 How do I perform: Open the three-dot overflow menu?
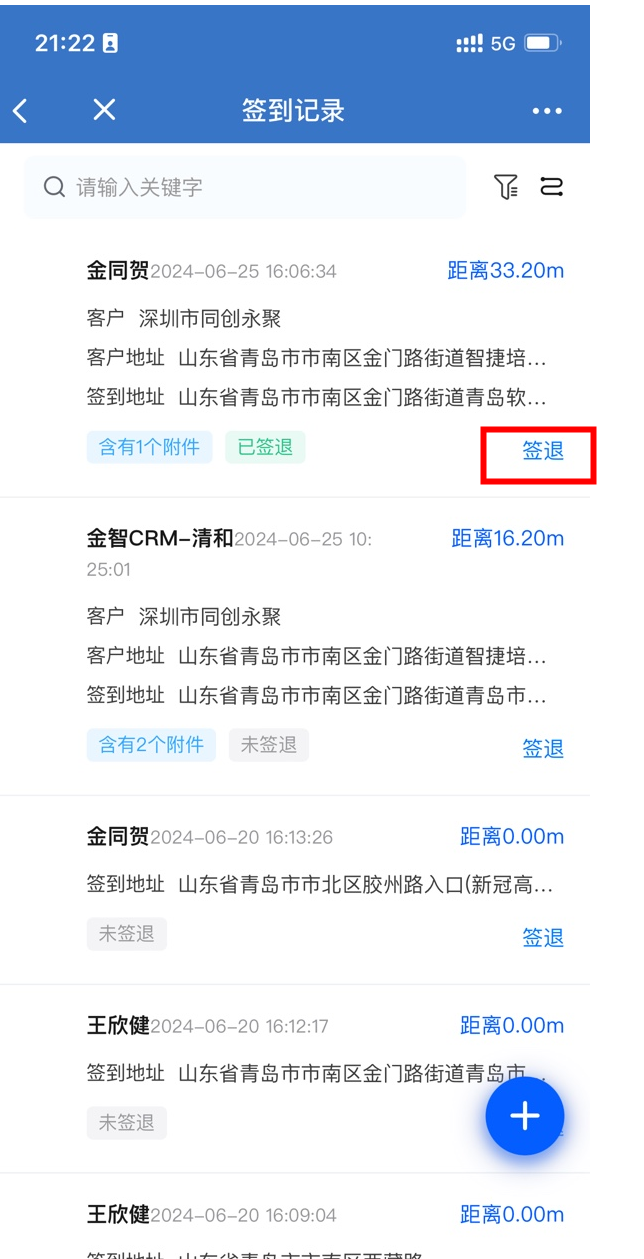[547, 111]
